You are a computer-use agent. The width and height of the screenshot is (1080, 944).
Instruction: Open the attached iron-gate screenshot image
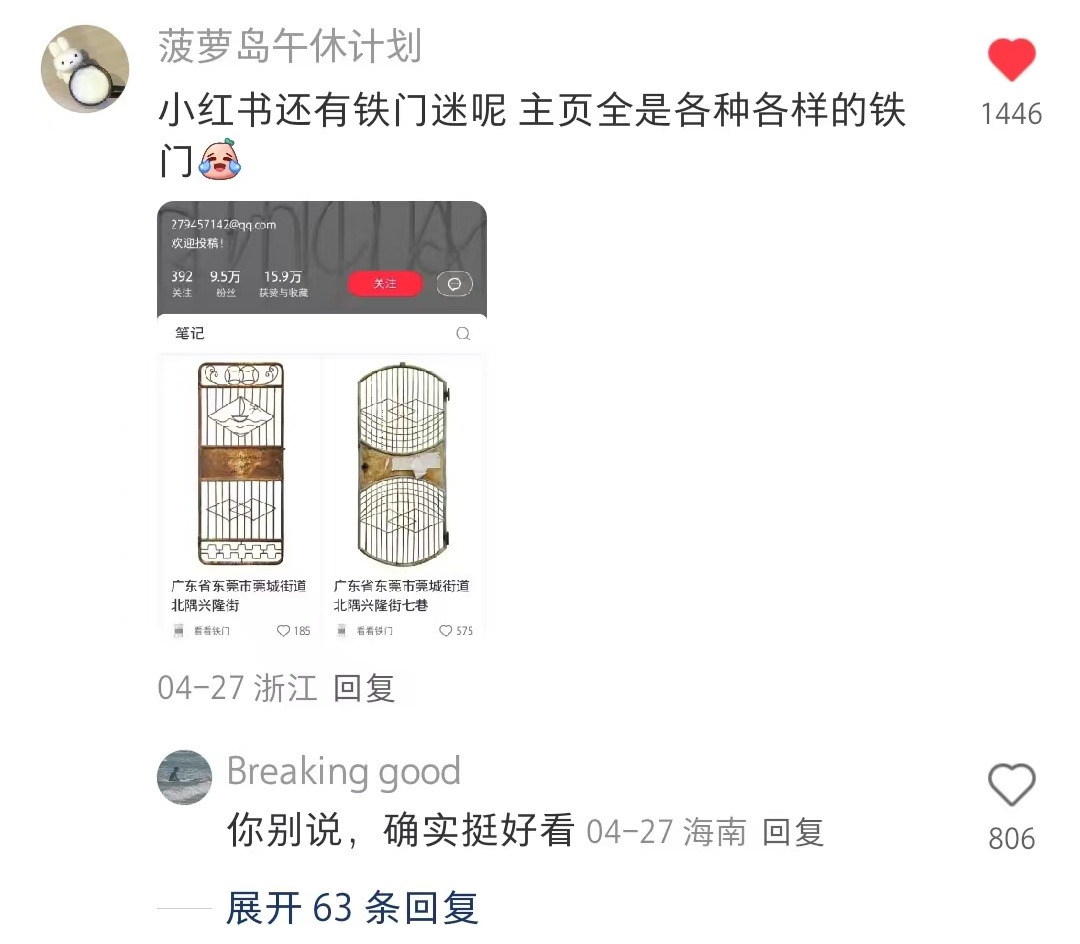pyautogui.click(x=322, y=423)
